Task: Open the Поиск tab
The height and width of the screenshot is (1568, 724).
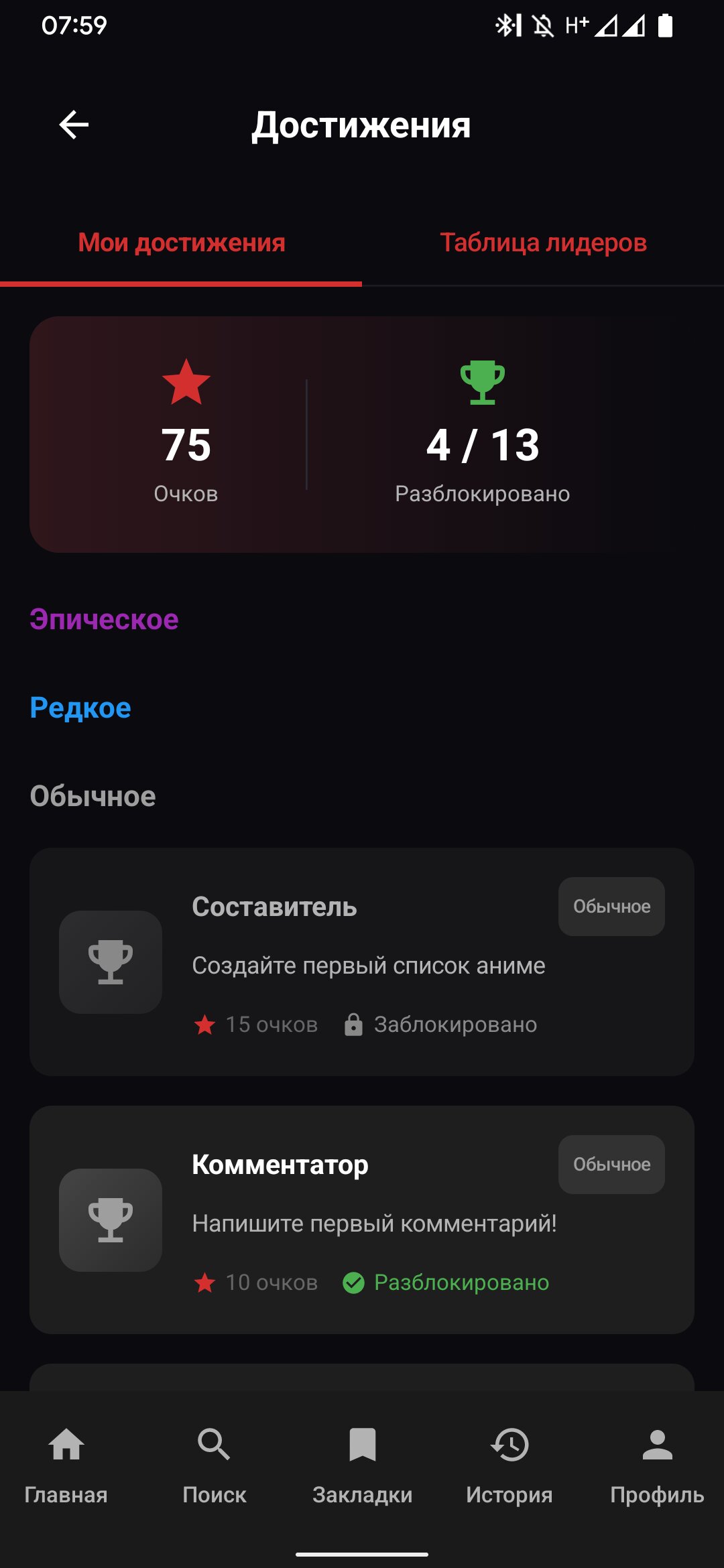Action: pyautogui.click(x=215, y=1465)
